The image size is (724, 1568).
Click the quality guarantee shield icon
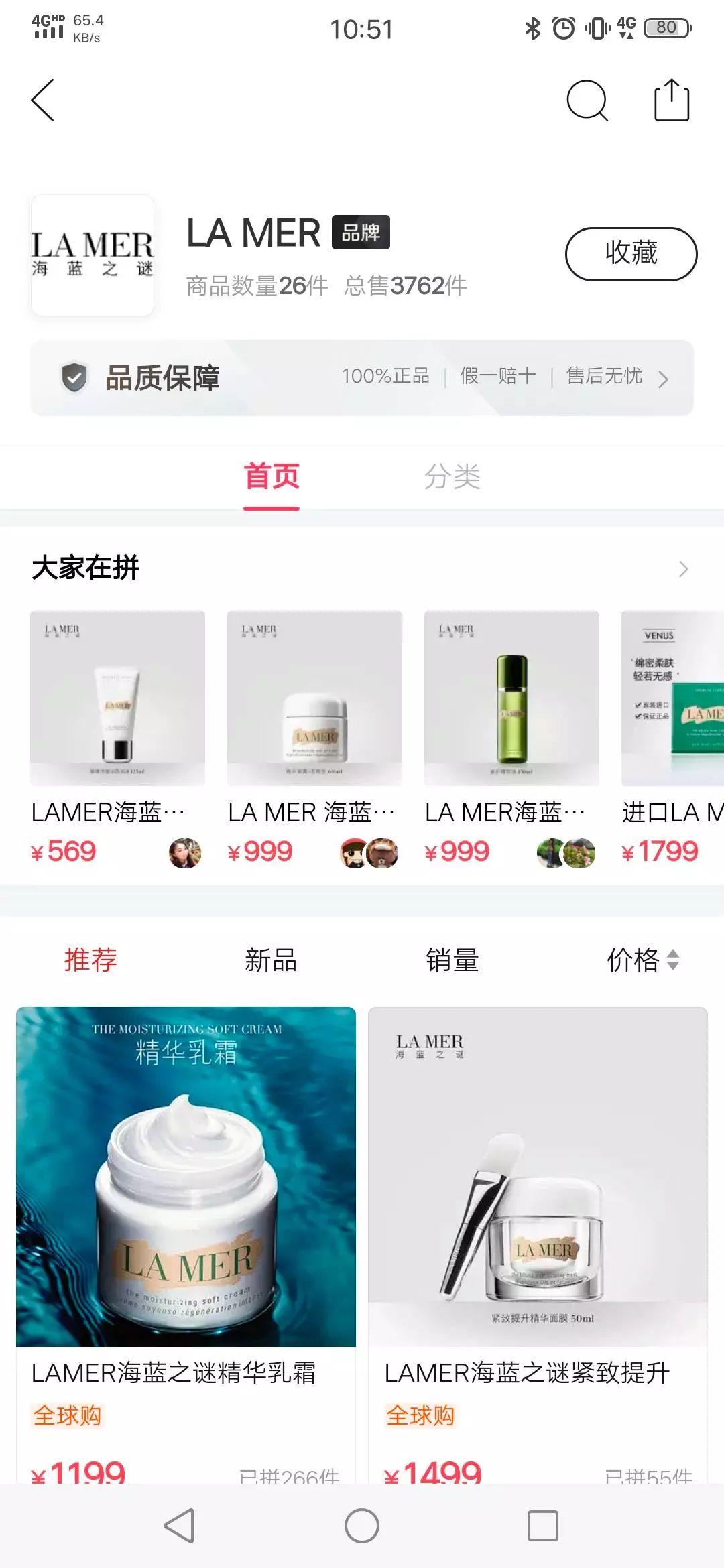click(x=74, y=377)
